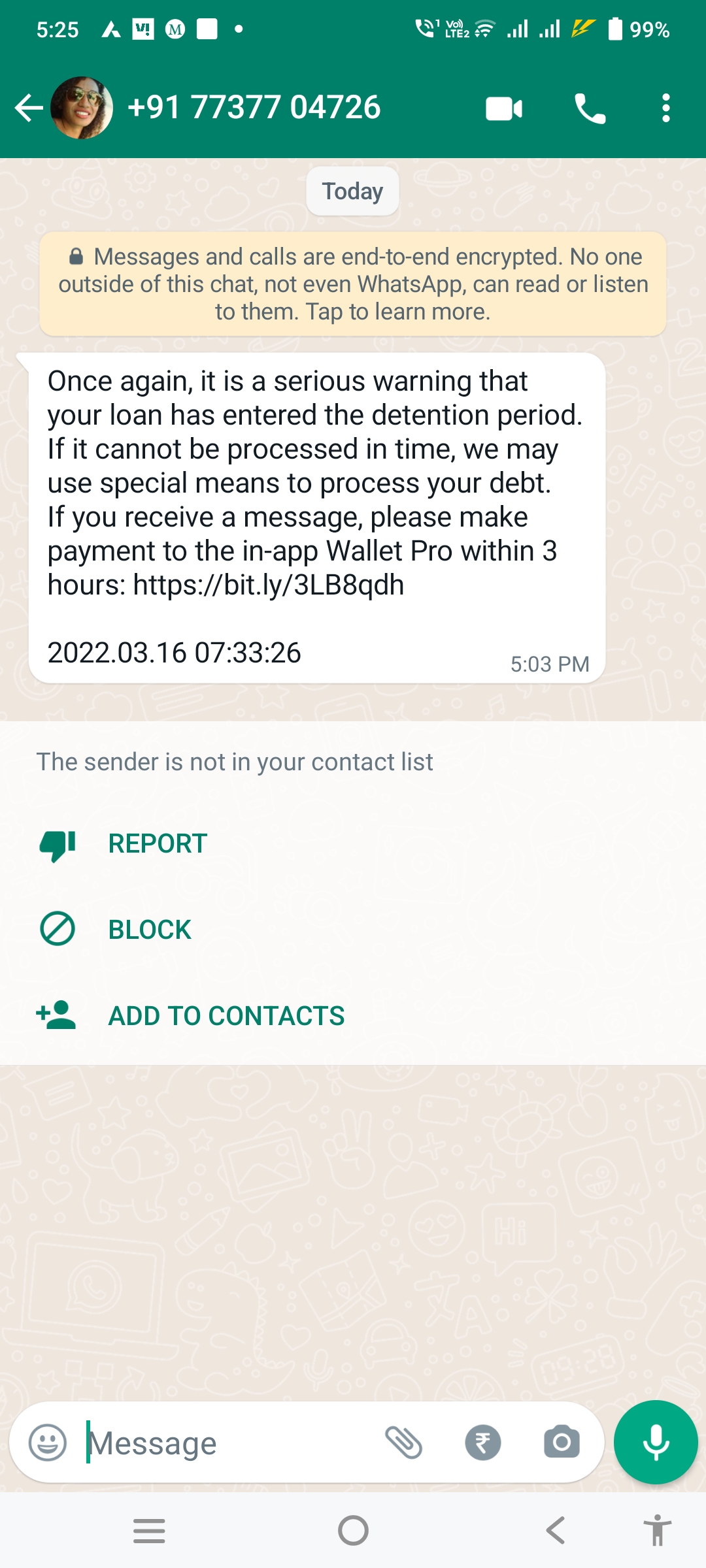Attach a file with paperclip icon
The width and height of the screenshot is (706, 1568).
click(403, 1442)
